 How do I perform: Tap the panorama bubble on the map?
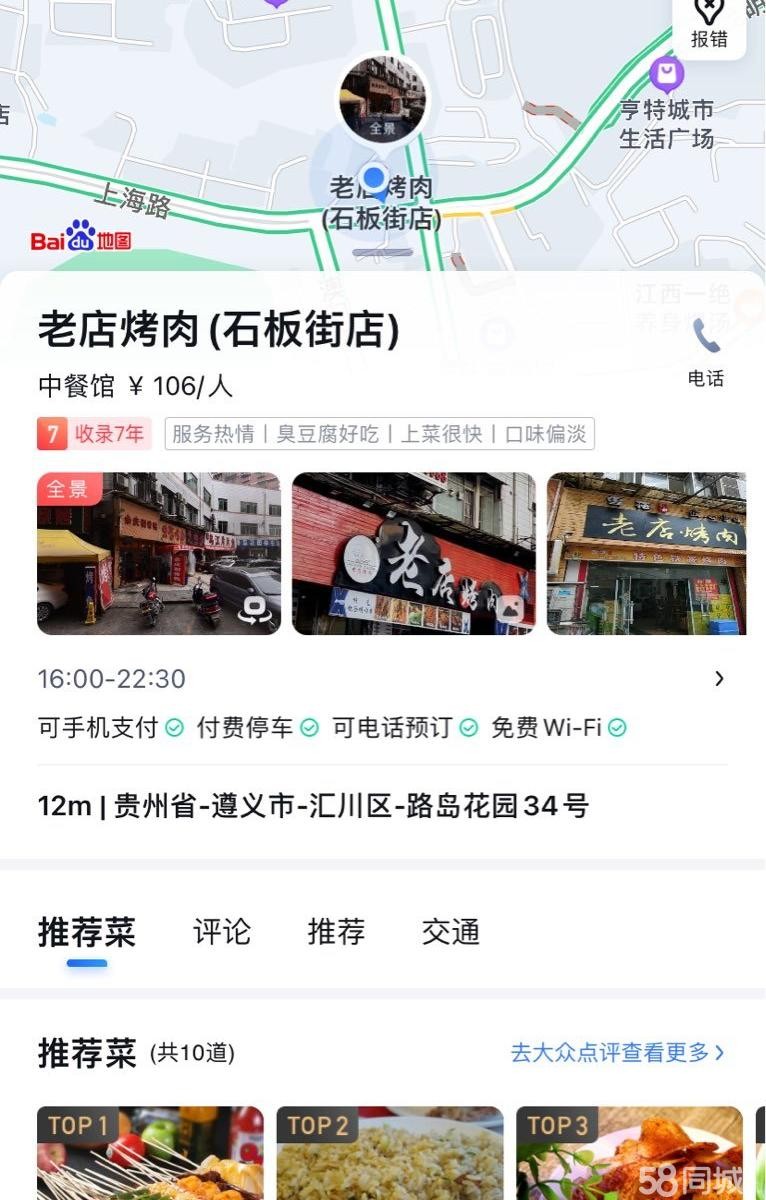[x=383, y=100]
